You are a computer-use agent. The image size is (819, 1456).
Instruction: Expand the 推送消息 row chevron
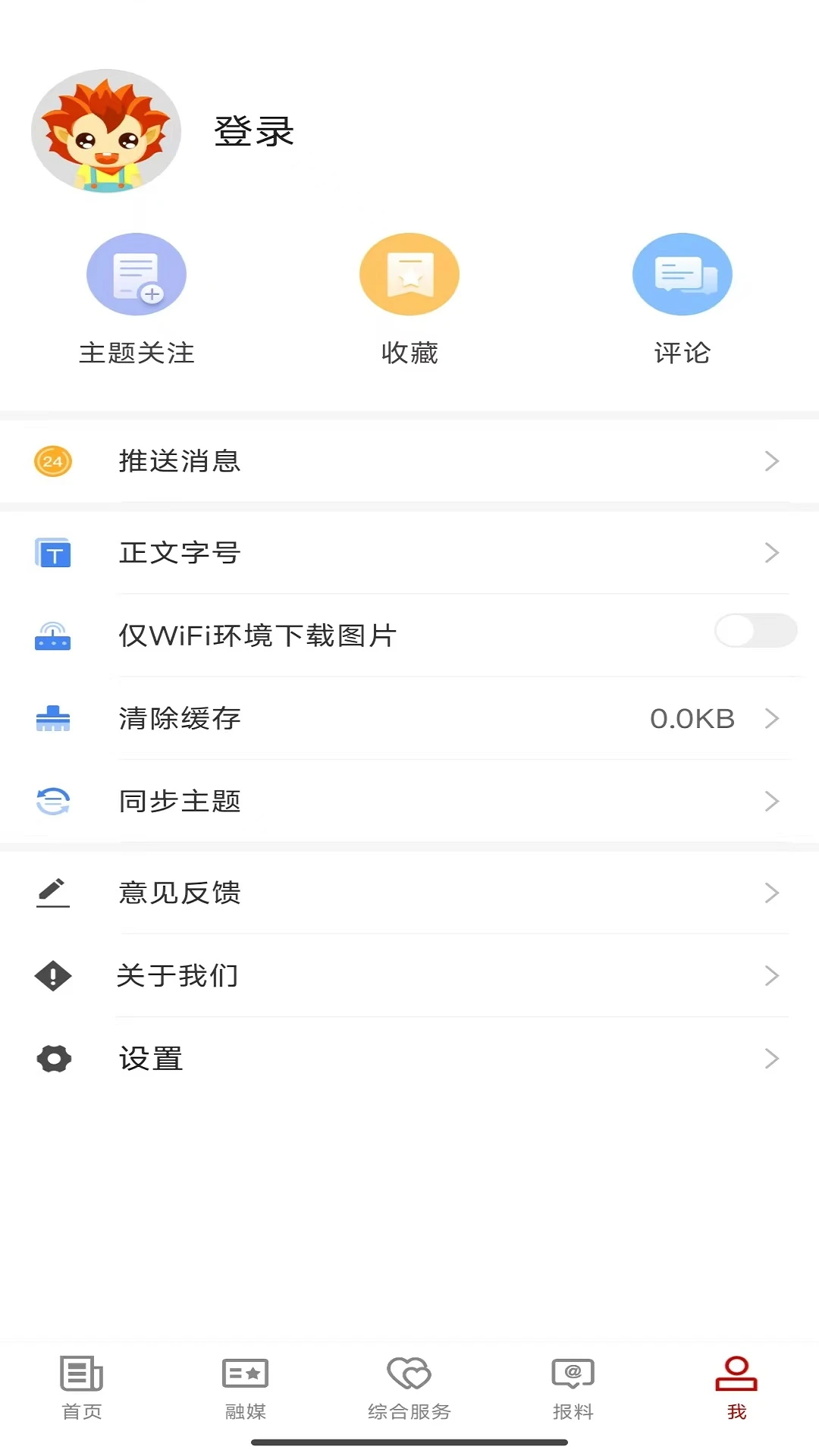[772, 460]
